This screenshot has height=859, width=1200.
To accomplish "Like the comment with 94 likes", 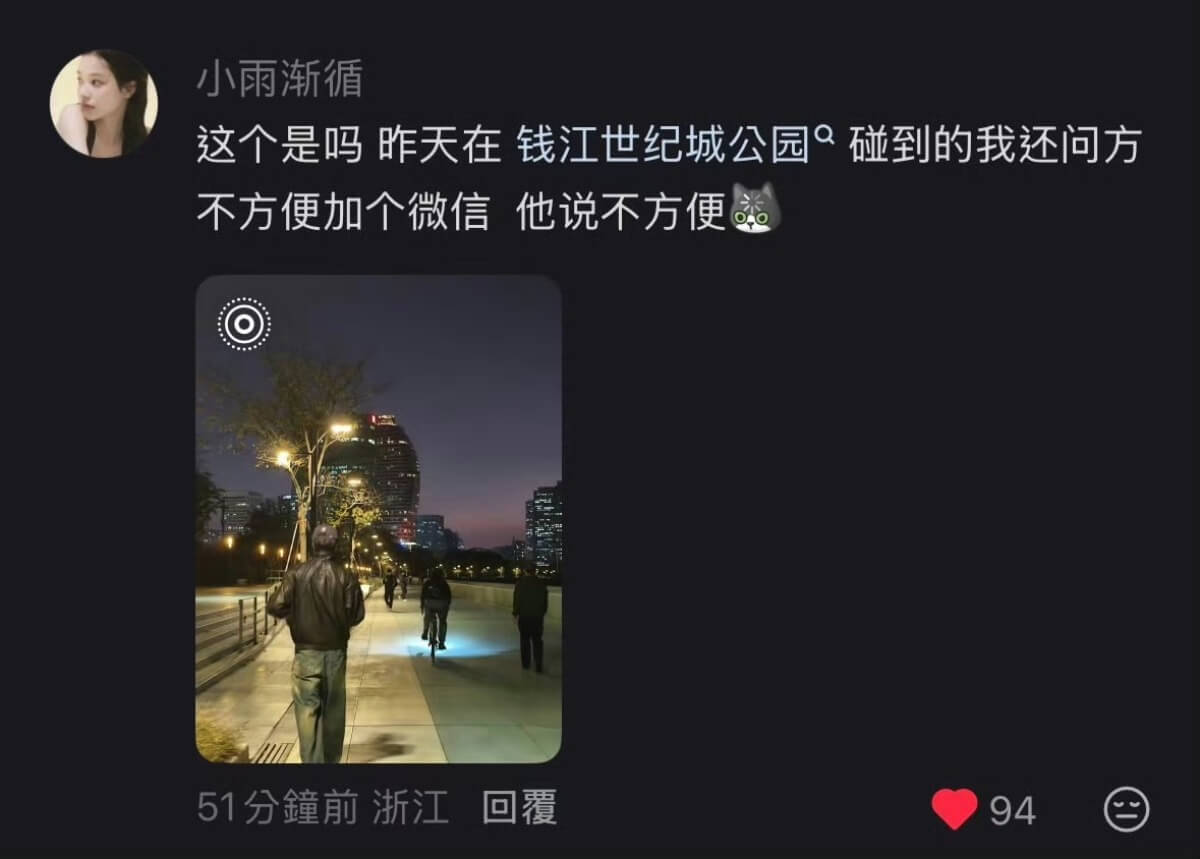I will click(954, 809).
